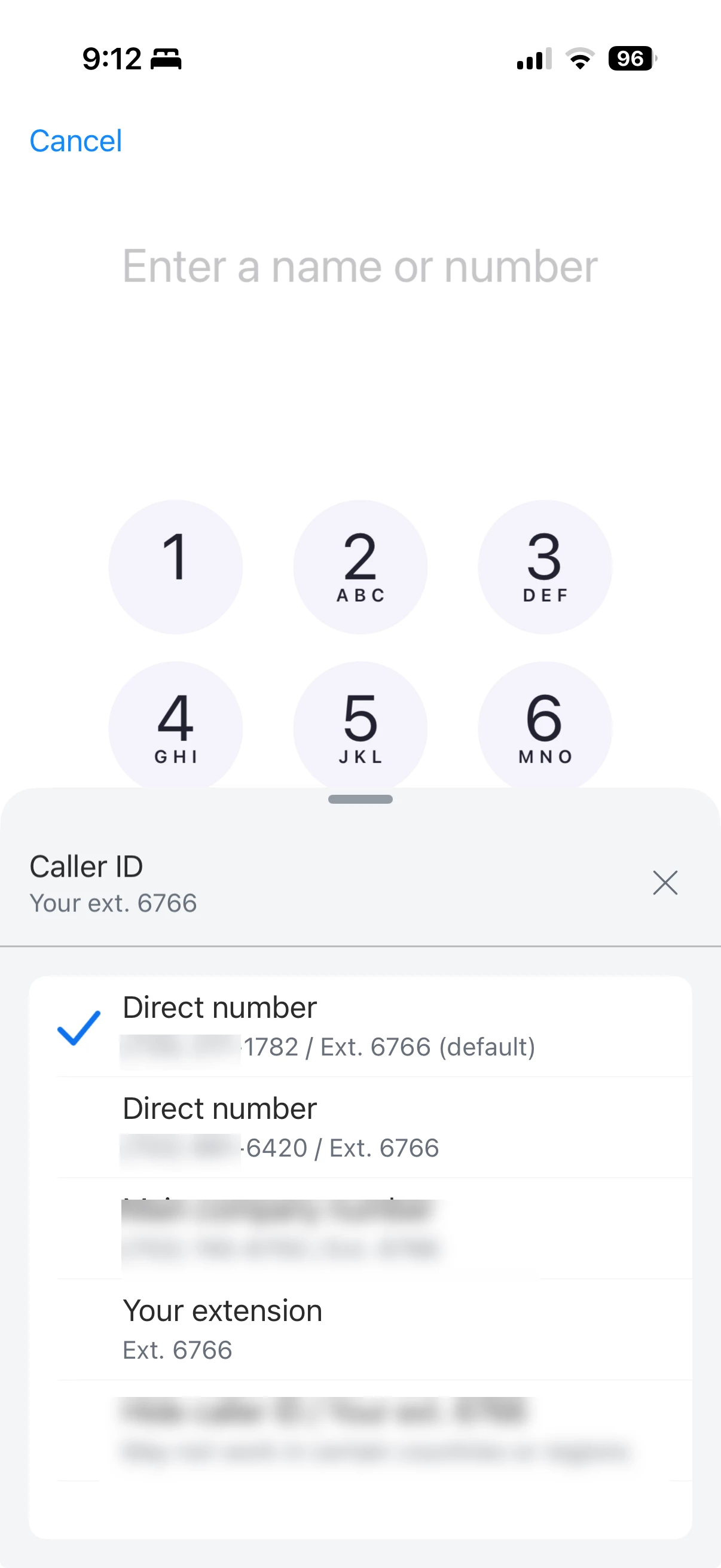Enter digit 2 on the keypad
This screenshot has height=1568, width=721.
pos(360,567)
